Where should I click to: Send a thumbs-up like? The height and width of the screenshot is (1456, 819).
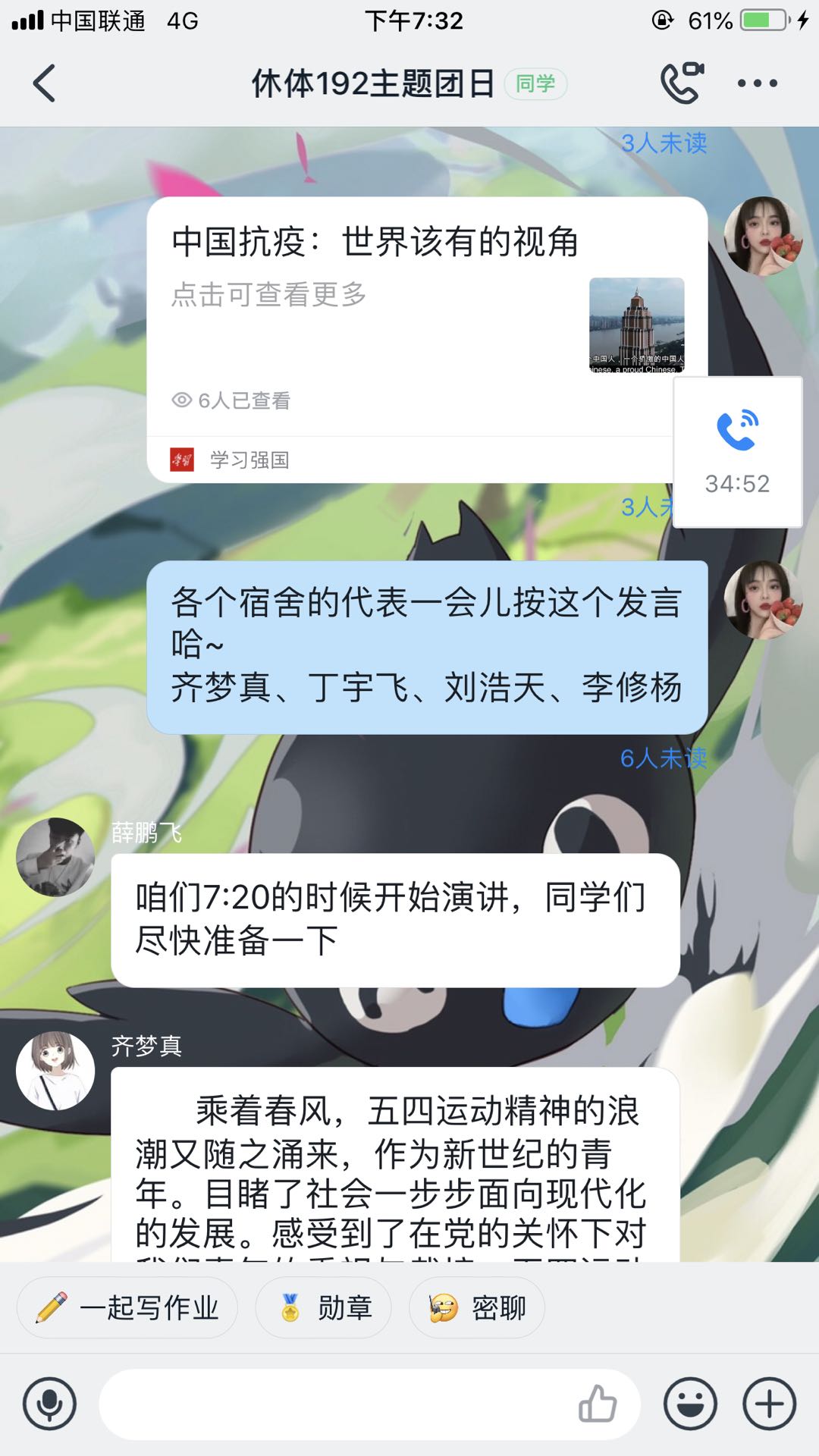(598, 1404)
